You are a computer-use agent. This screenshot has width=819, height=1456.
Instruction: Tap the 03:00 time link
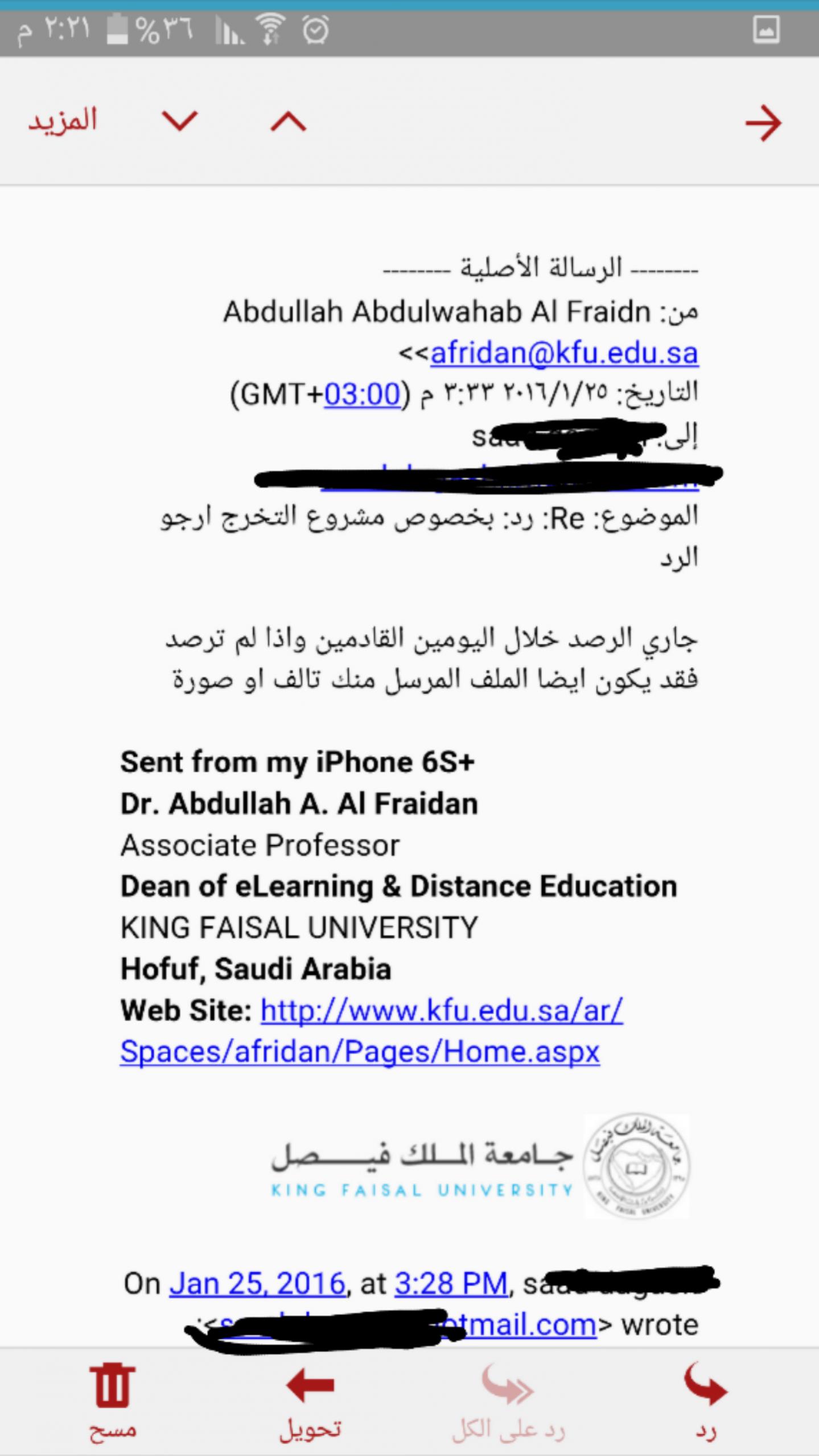(x=363, y=394)
